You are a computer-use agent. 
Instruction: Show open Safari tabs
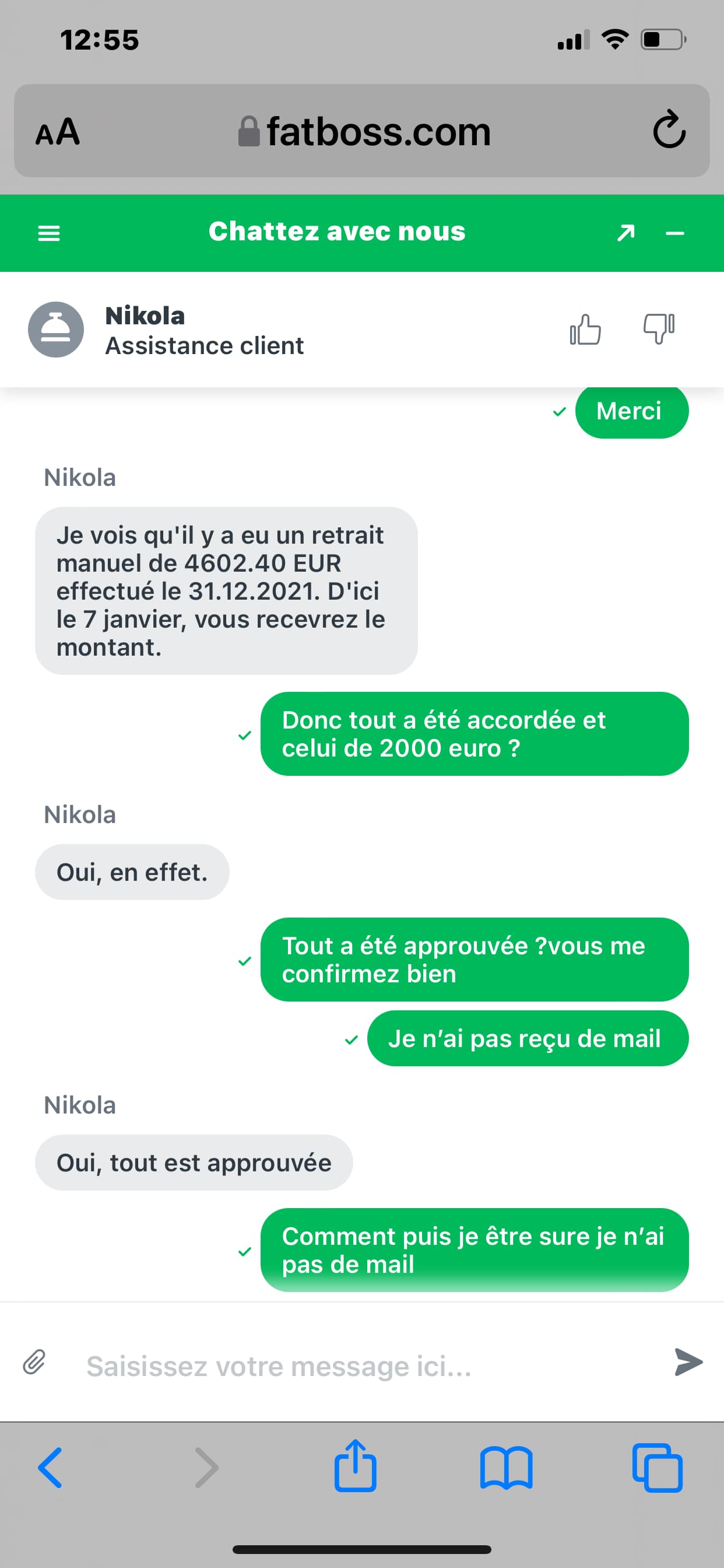(x=657, y=1468)
